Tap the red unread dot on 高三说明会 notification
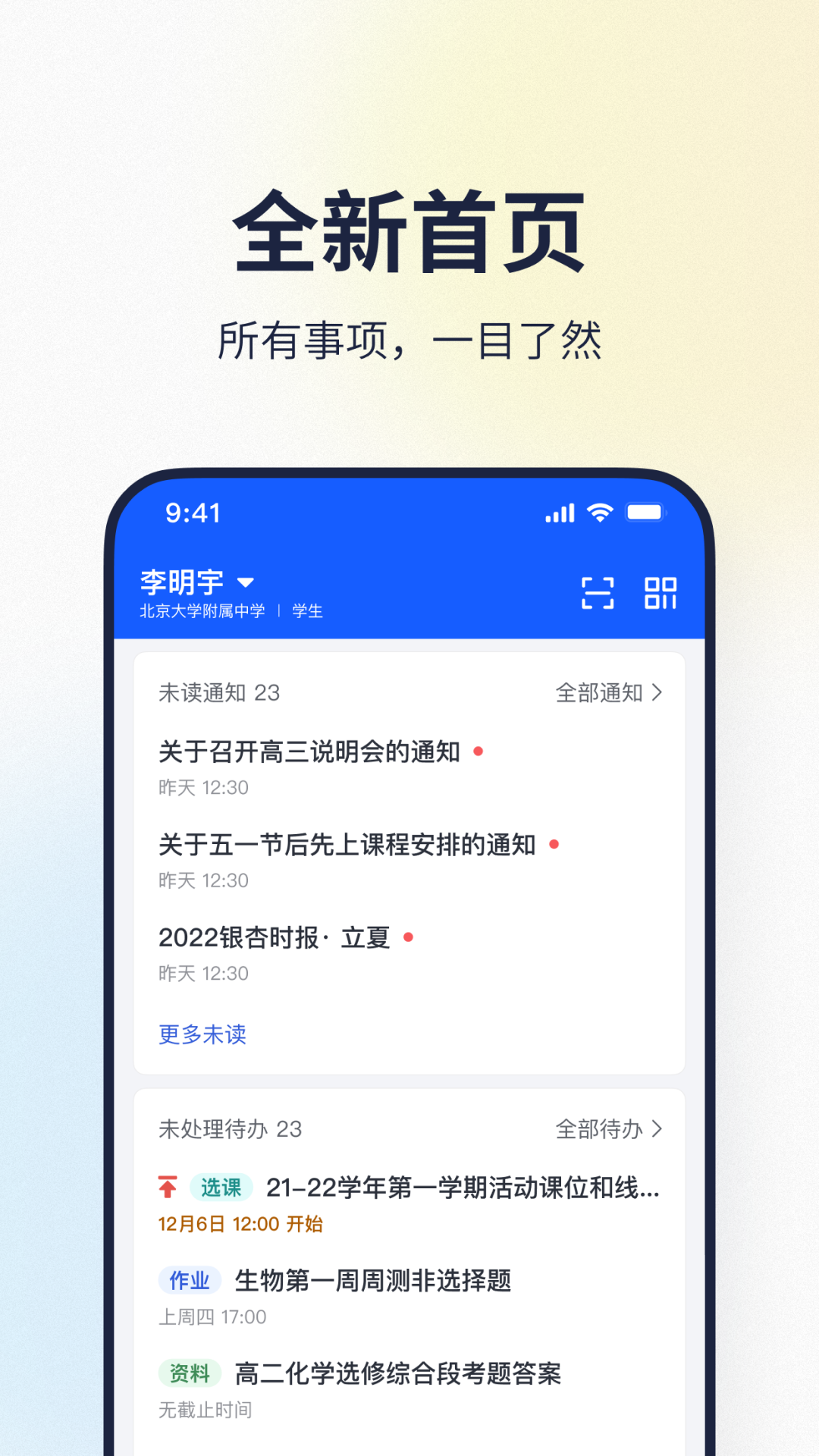Screen dimensions: 819x1456 (479, 752)
